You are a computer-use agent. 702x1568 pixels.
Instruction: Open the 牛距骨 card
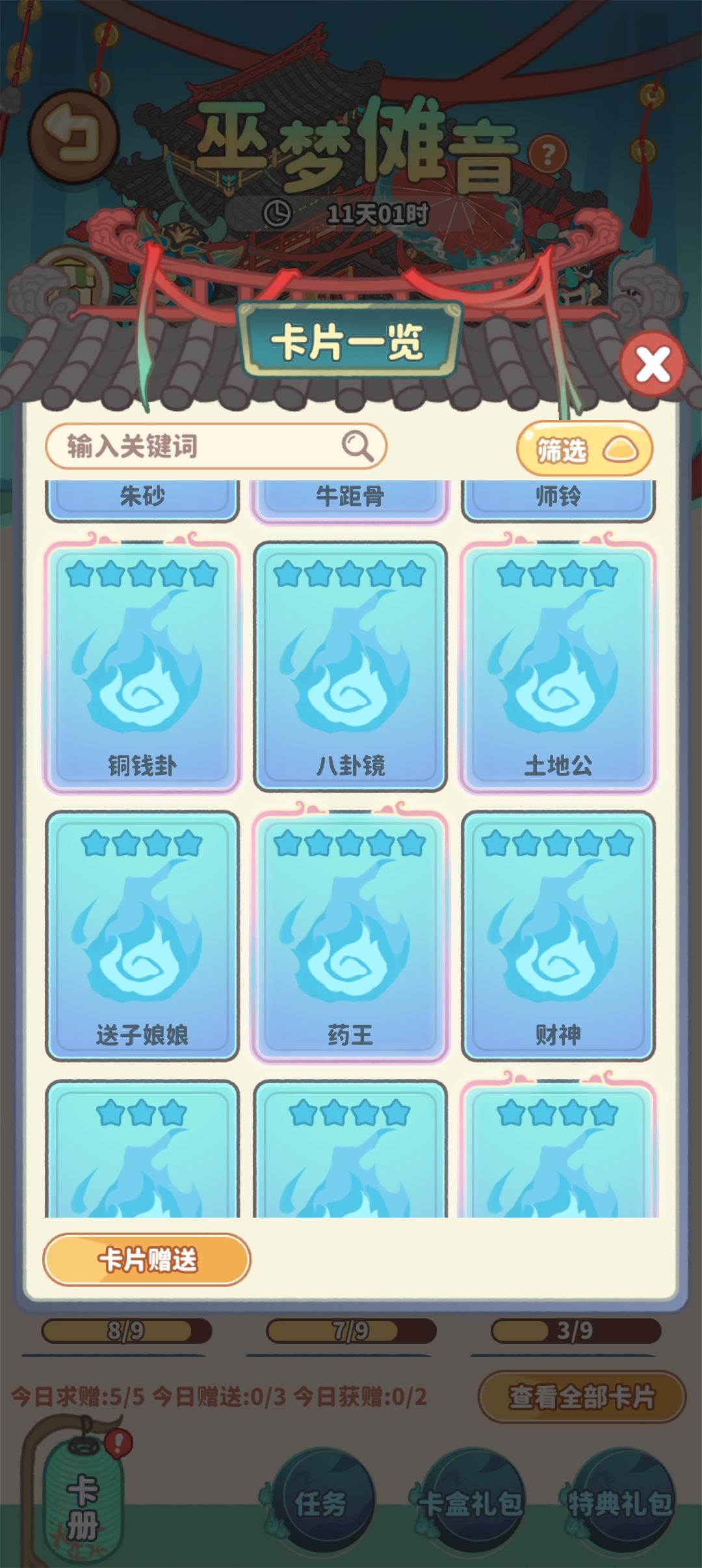350,501
